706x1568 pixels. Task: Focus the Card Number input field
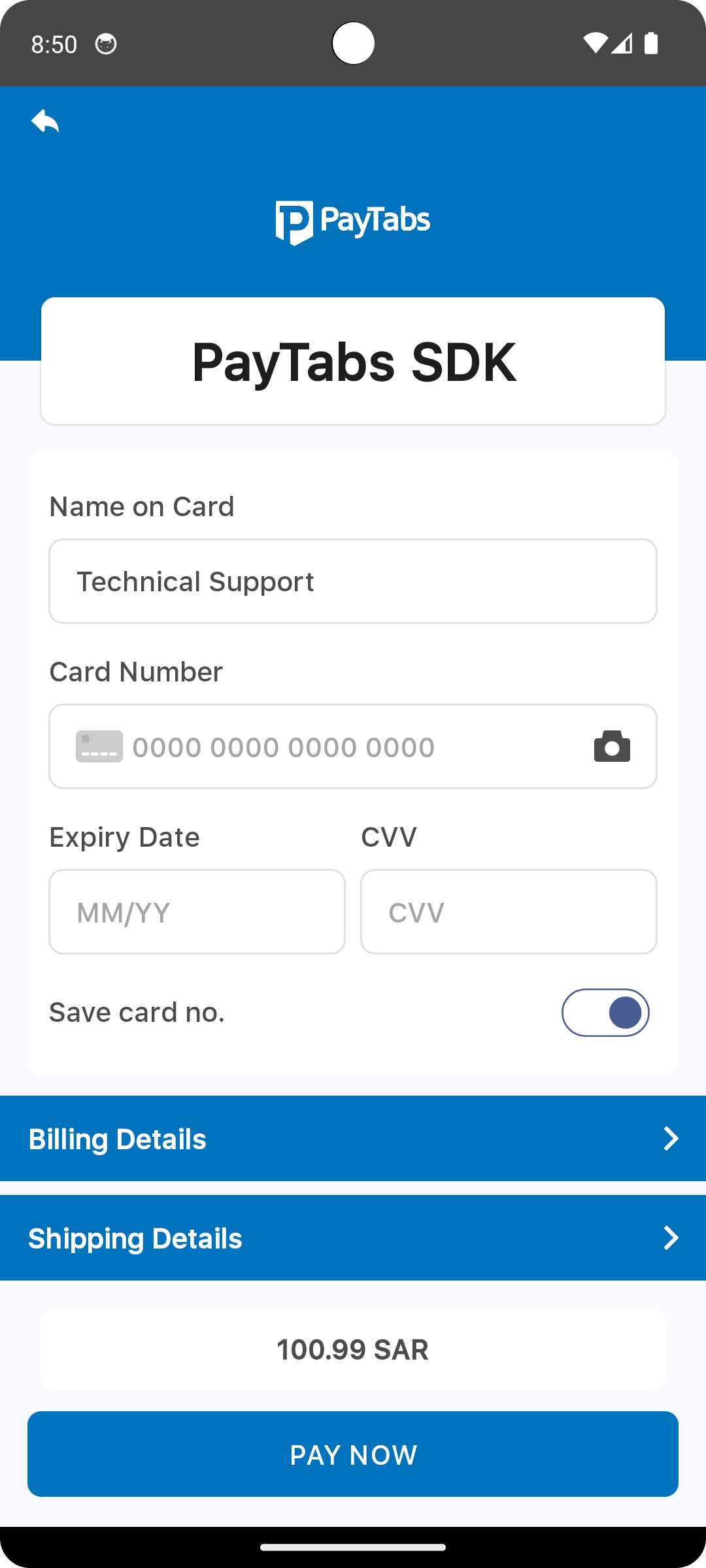353,747
